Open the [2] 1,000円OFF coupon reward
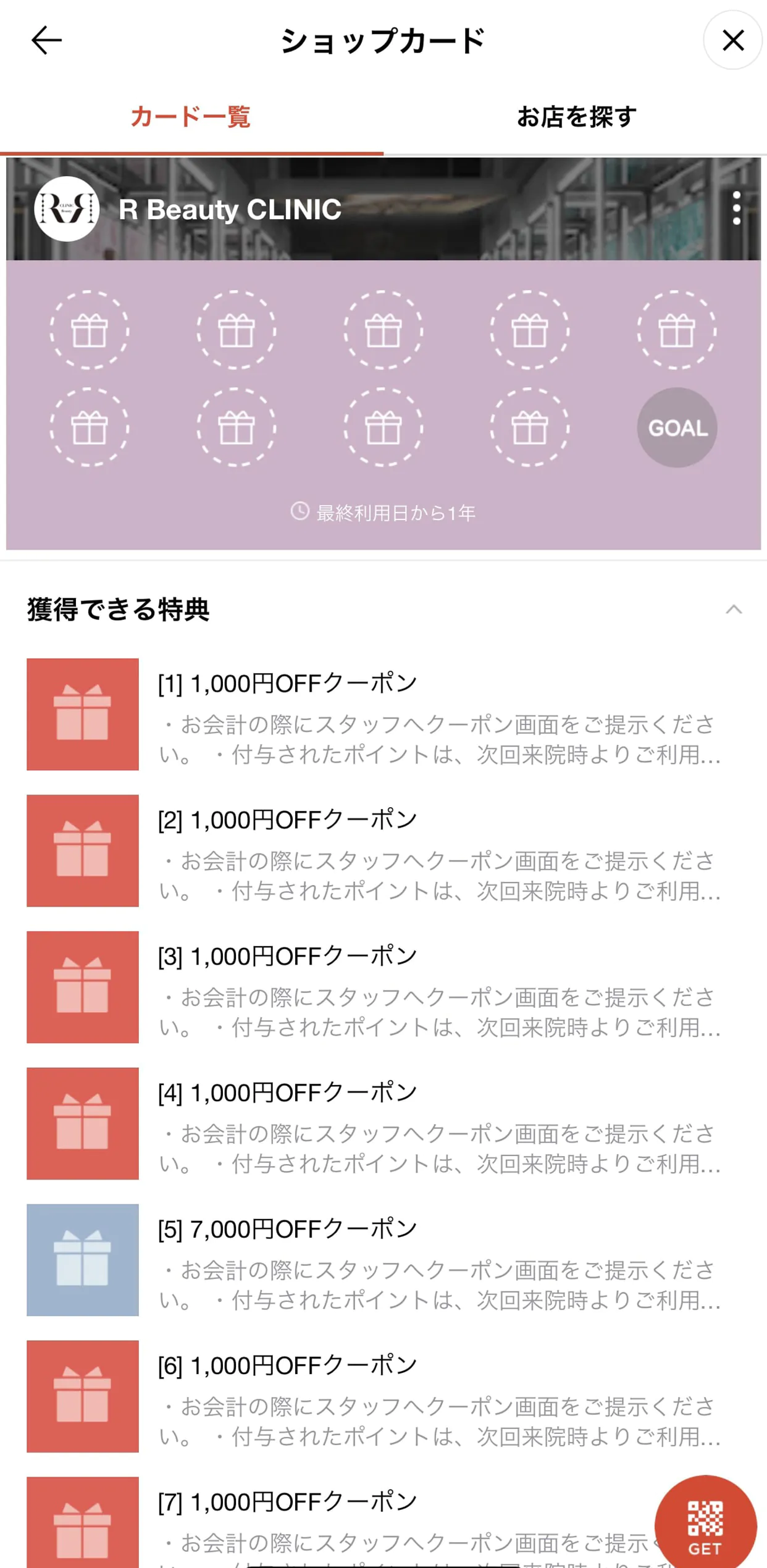Screen dimensions: 767x1568 coord(383,850)
